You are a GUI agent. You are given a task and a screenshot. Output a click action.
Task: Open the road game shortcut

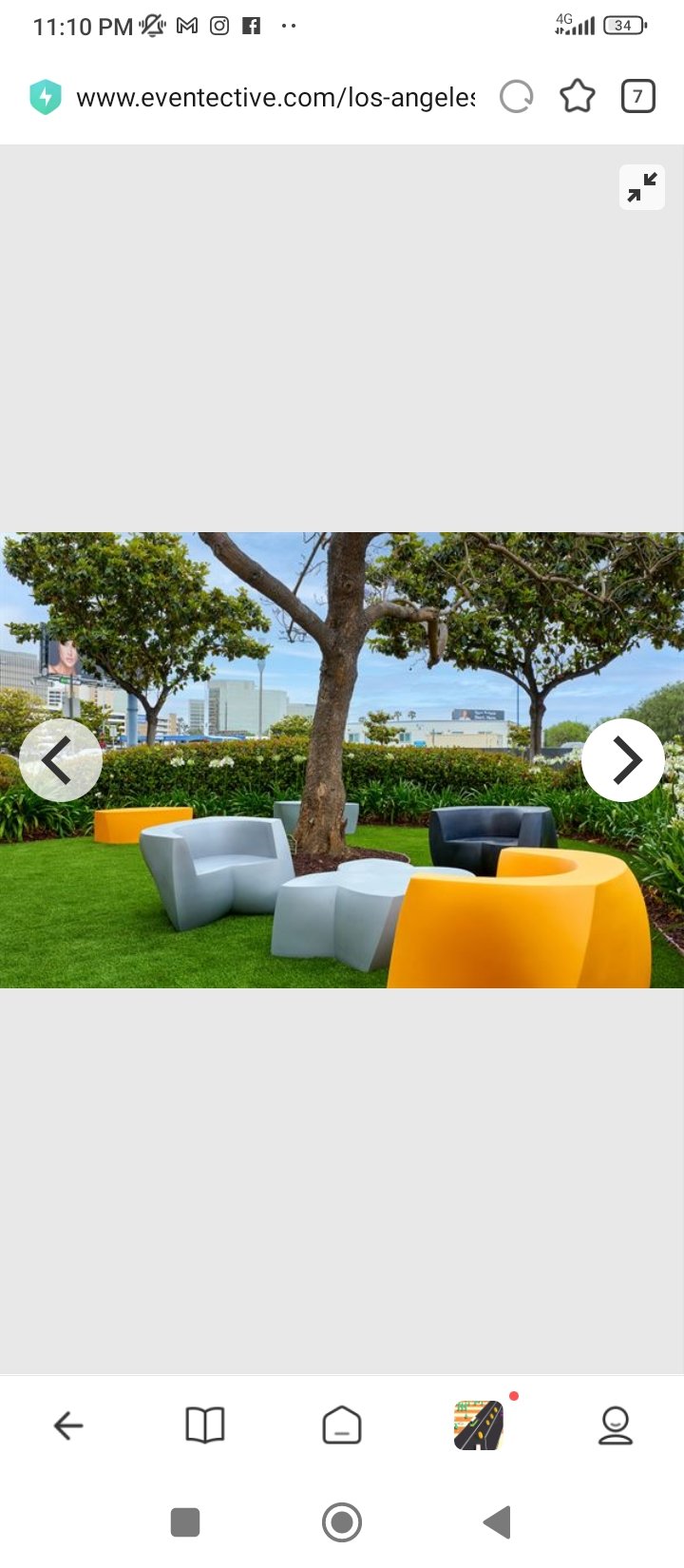(479, 1425)
